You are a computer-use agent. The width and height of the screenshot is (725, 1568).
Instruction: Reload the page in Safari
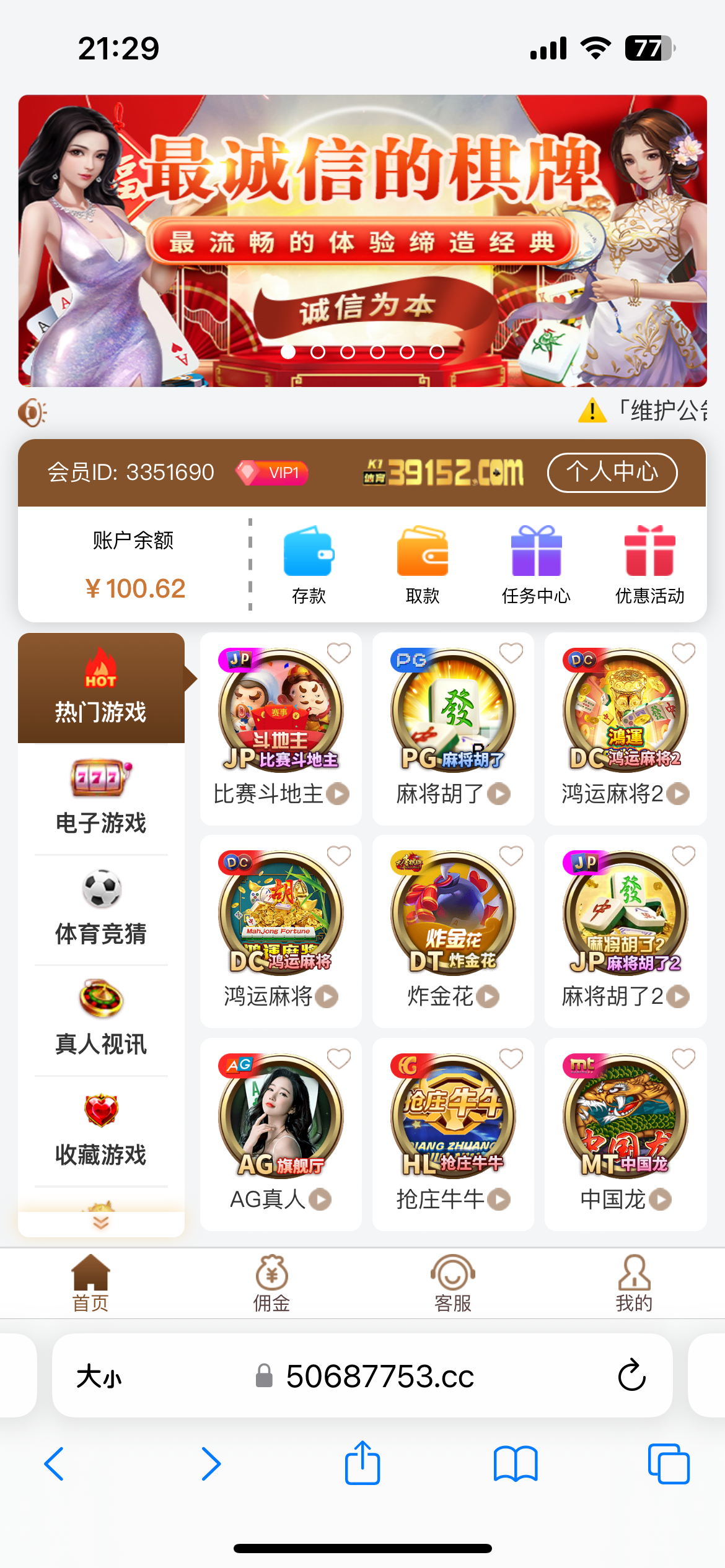click(x=631, y=1375)
